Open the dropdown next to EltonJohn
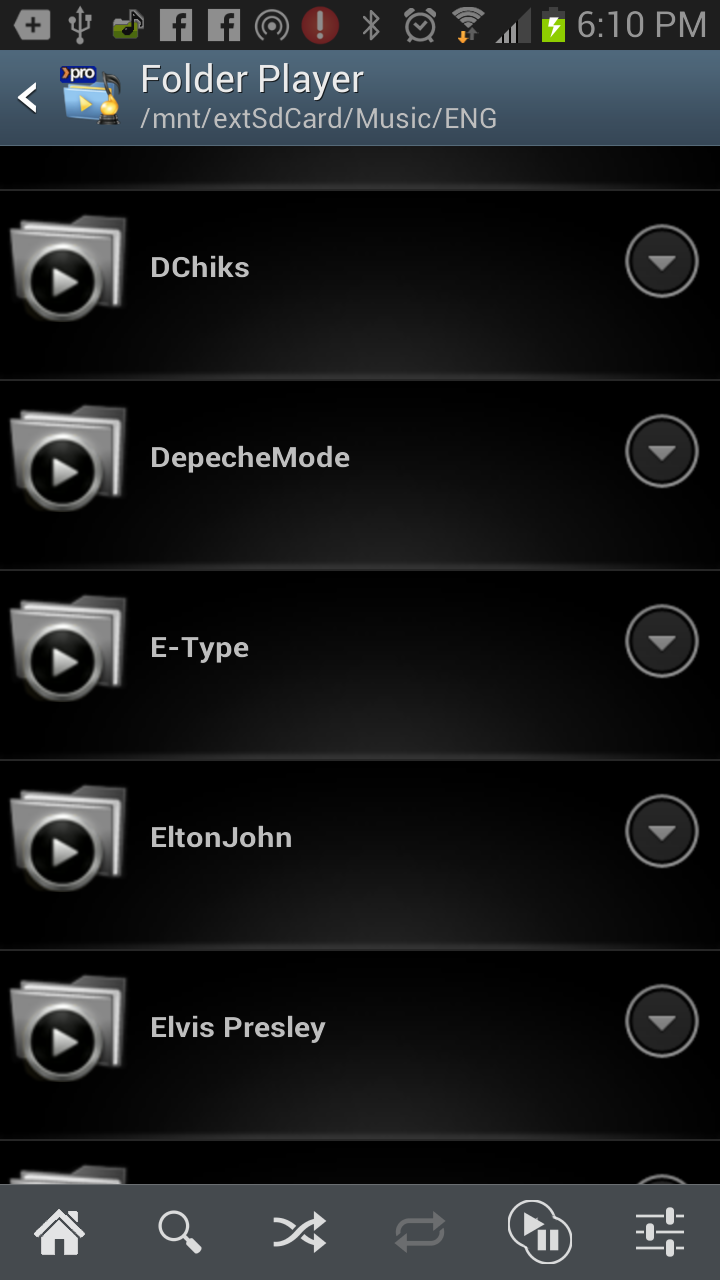The width and height of the screenshot is (720, 1280). 660,830
